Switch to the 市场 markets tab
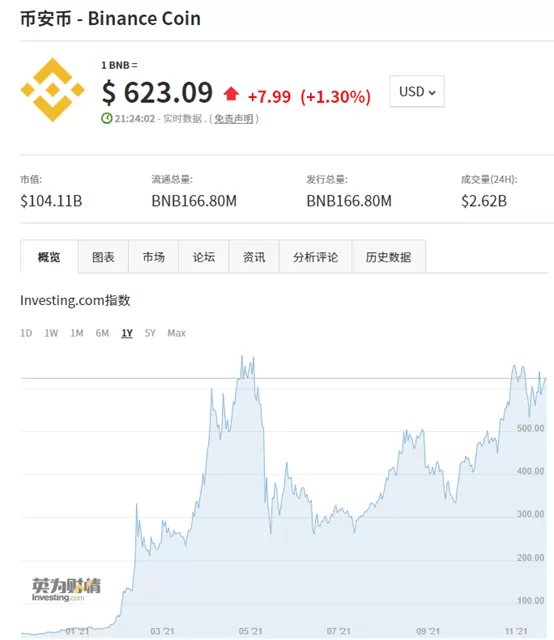 click(154, 257)
